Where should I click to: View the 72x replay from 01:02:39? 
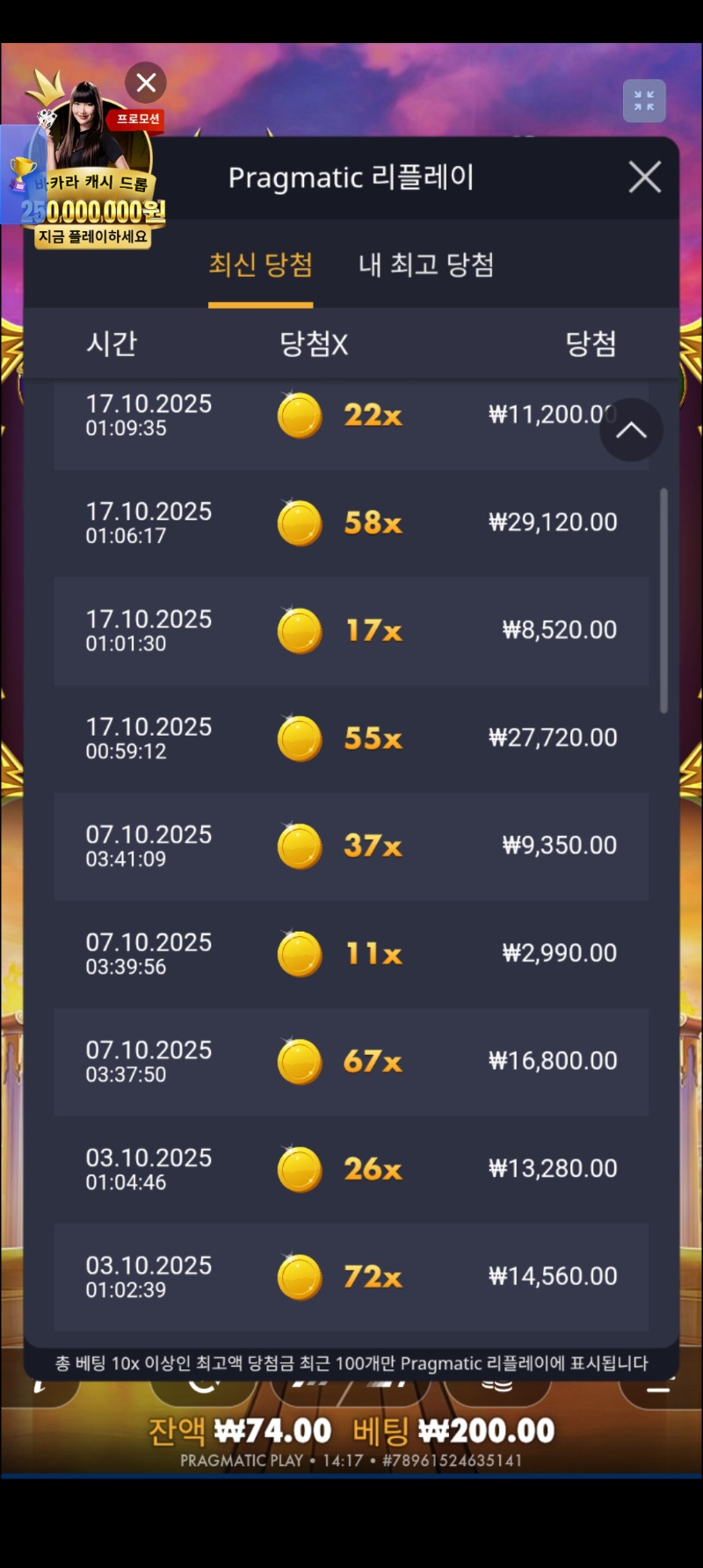pyautogui.click(x=351, y=1276)
